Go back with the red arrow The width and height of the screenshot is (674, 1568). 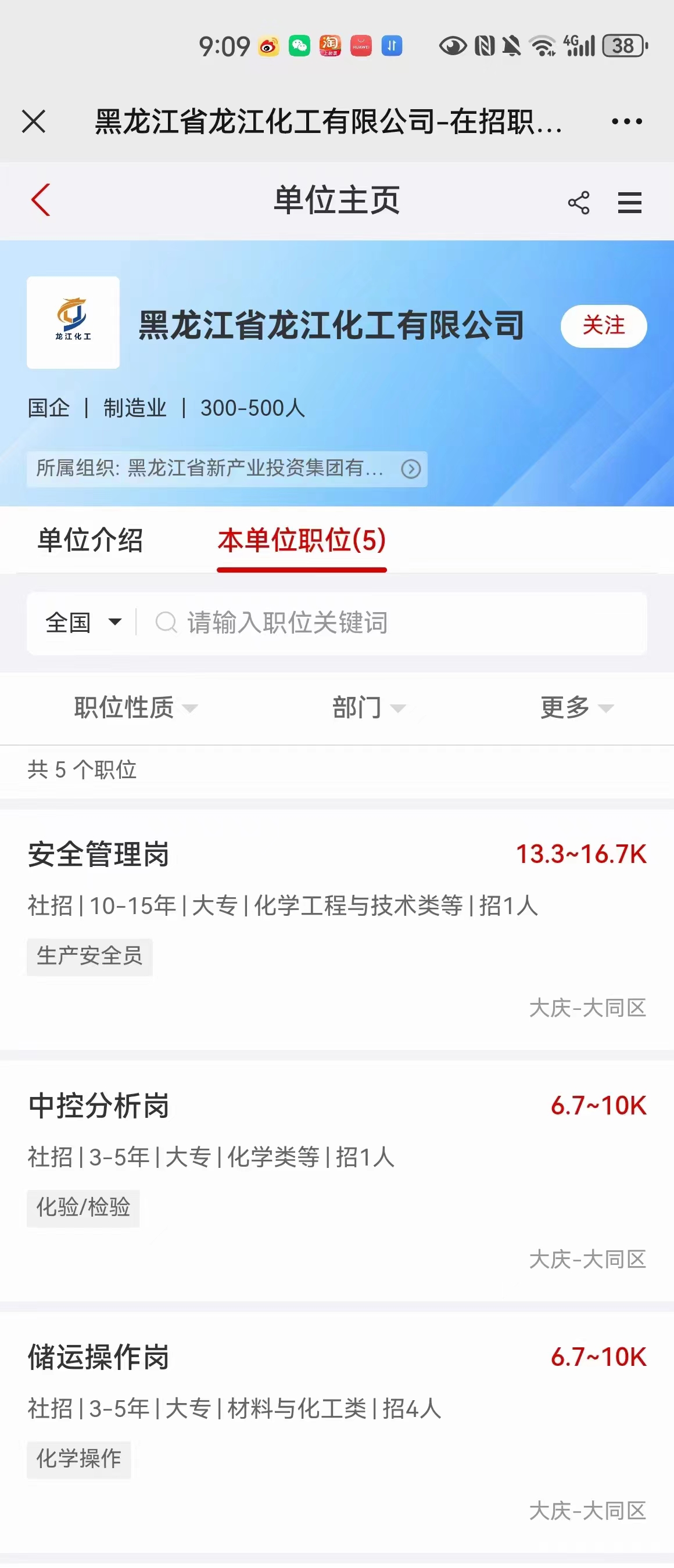tap(40, 200)
